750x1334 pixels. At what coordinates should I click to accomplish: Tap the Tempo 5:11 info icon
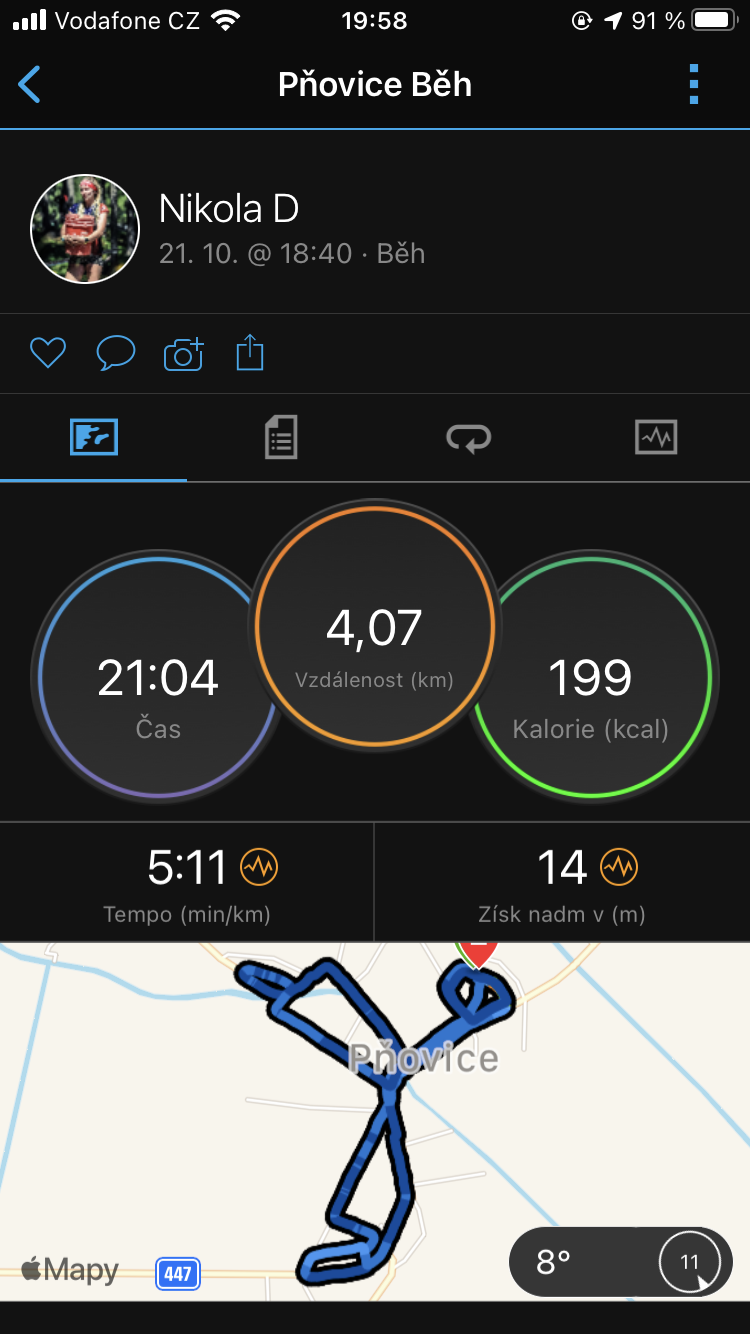click(x=259, y=867)
